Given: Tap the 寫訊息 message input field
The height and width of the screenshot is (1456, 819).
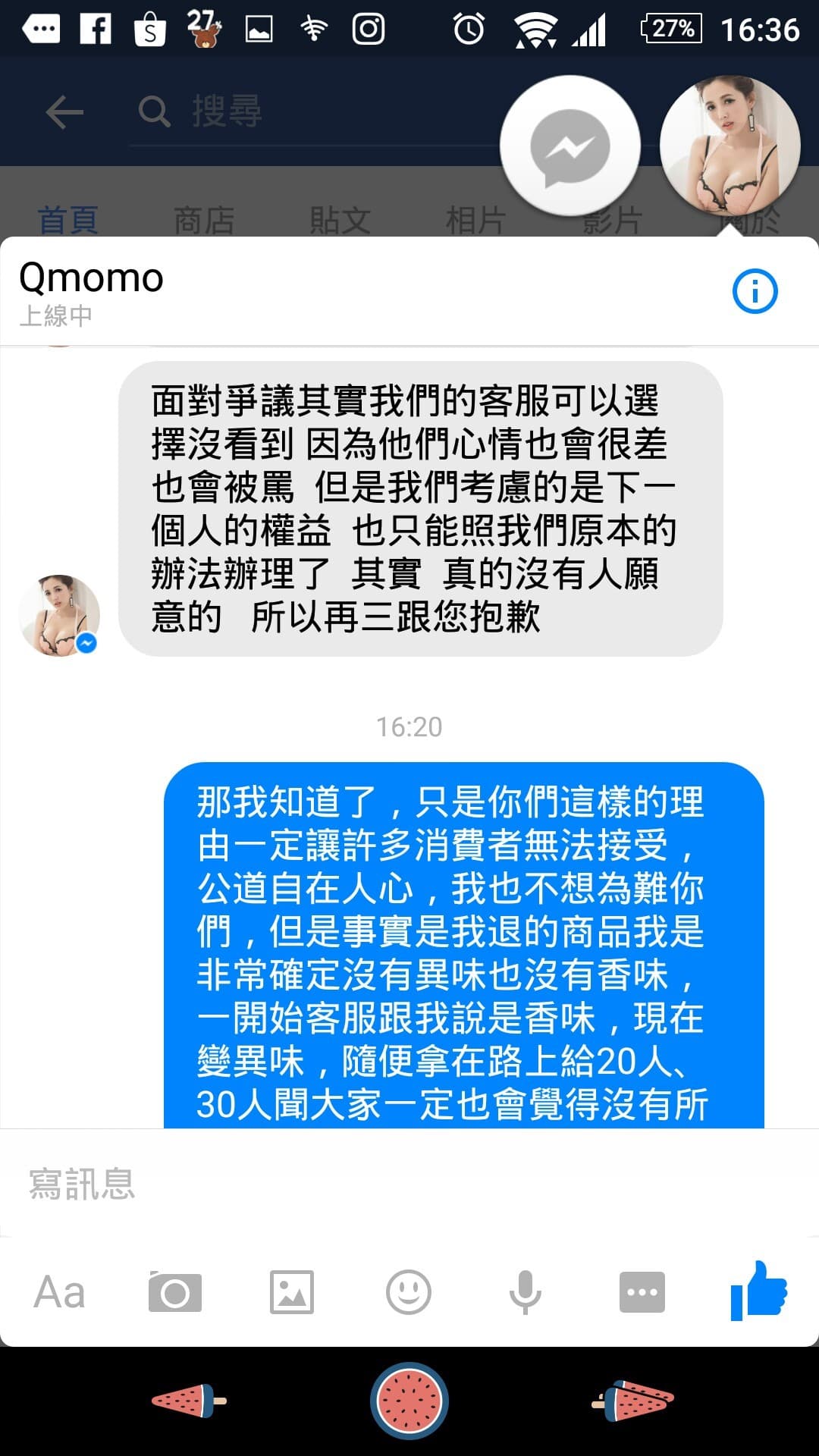Looking at the screenshot, I should pyautogui.click(x=409, y=1184).
